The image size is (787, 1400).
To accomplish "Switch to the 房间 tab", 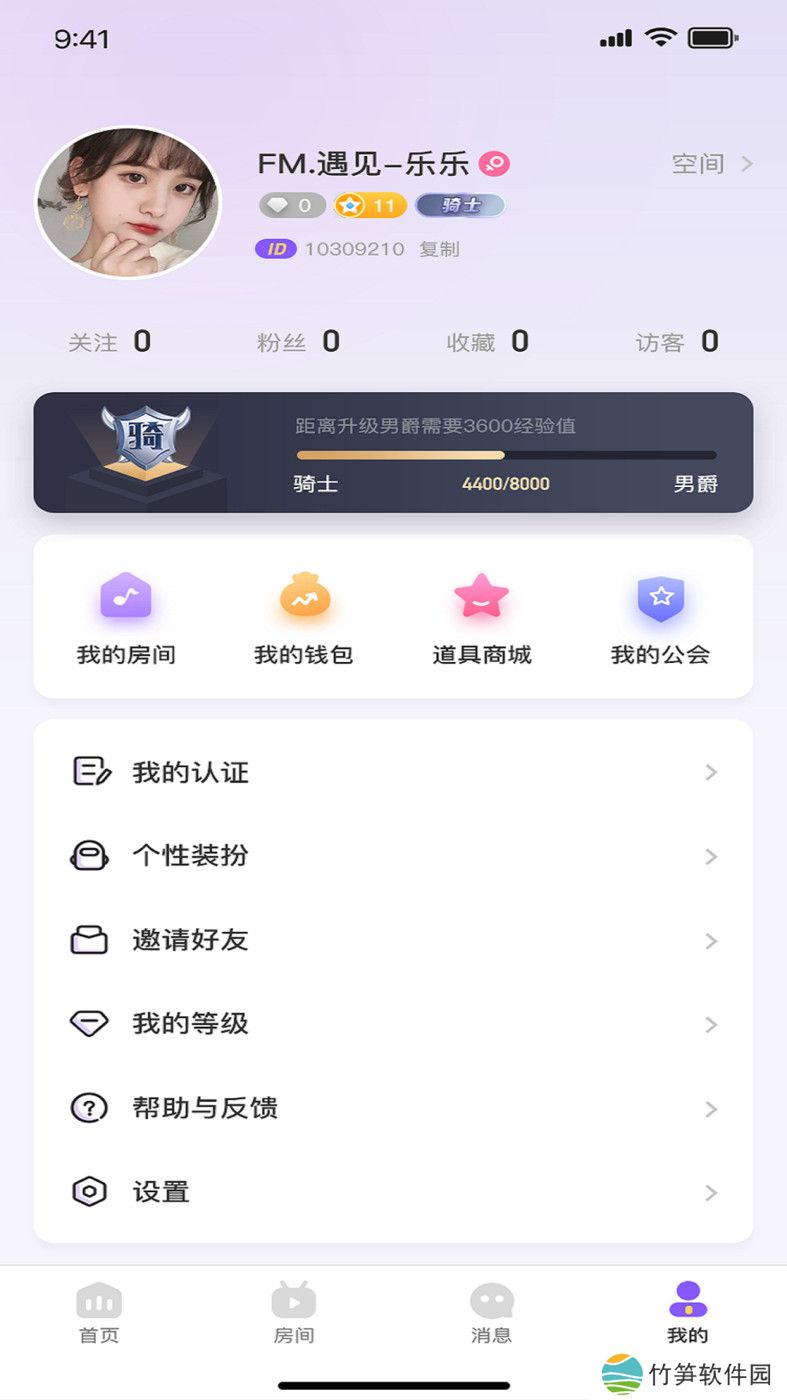I will (294, 1312).
